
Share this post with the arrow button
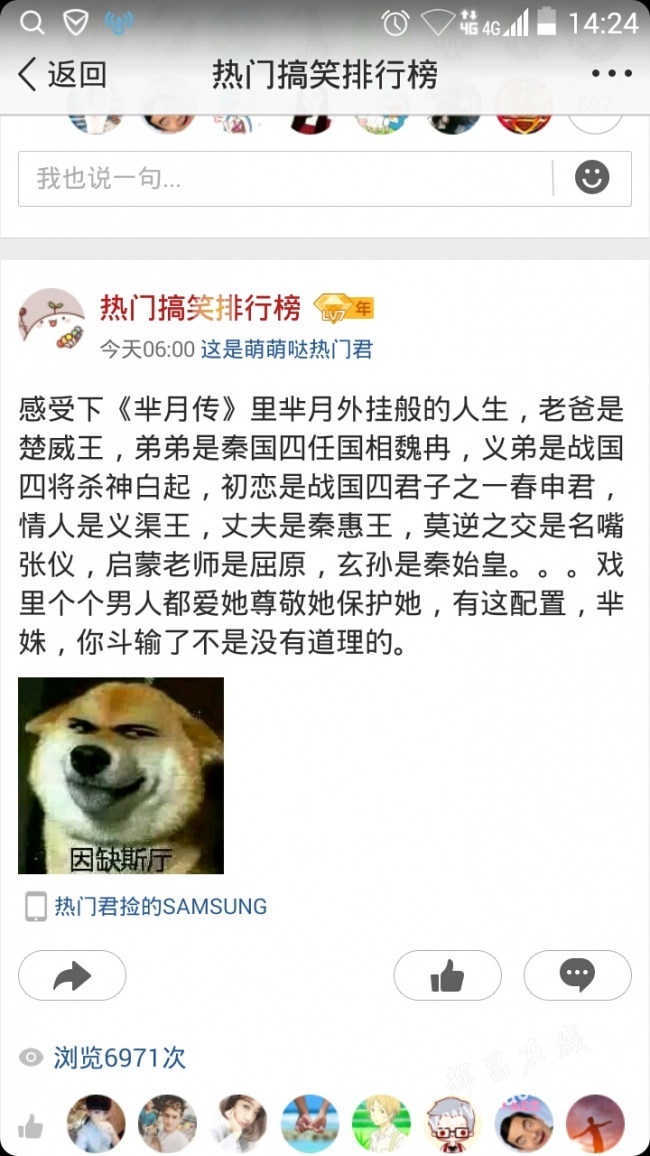pos(72,975)
